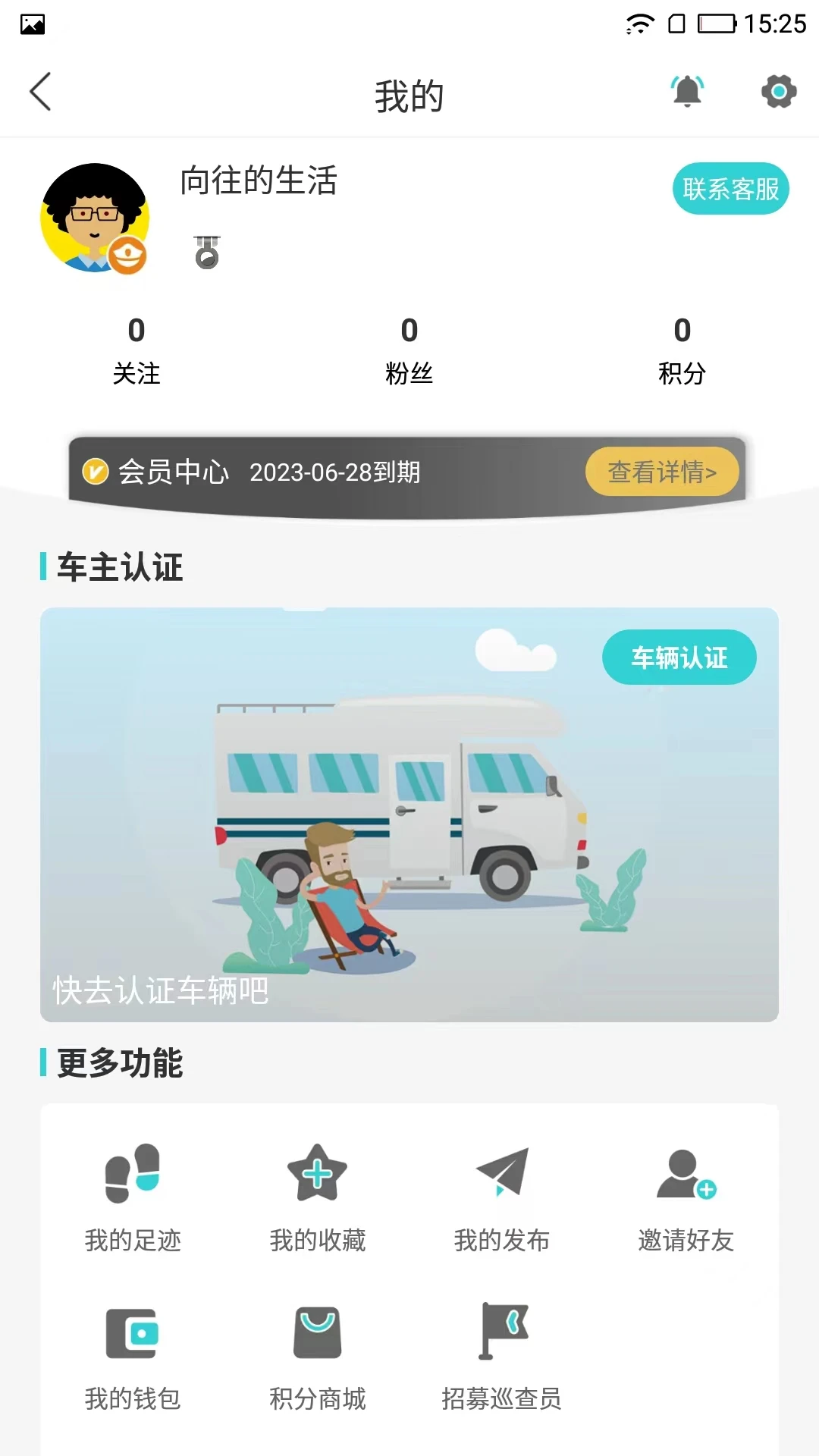Expand membership details via 查看详情>
819x1456 pixels.
(x=661, y=471)
